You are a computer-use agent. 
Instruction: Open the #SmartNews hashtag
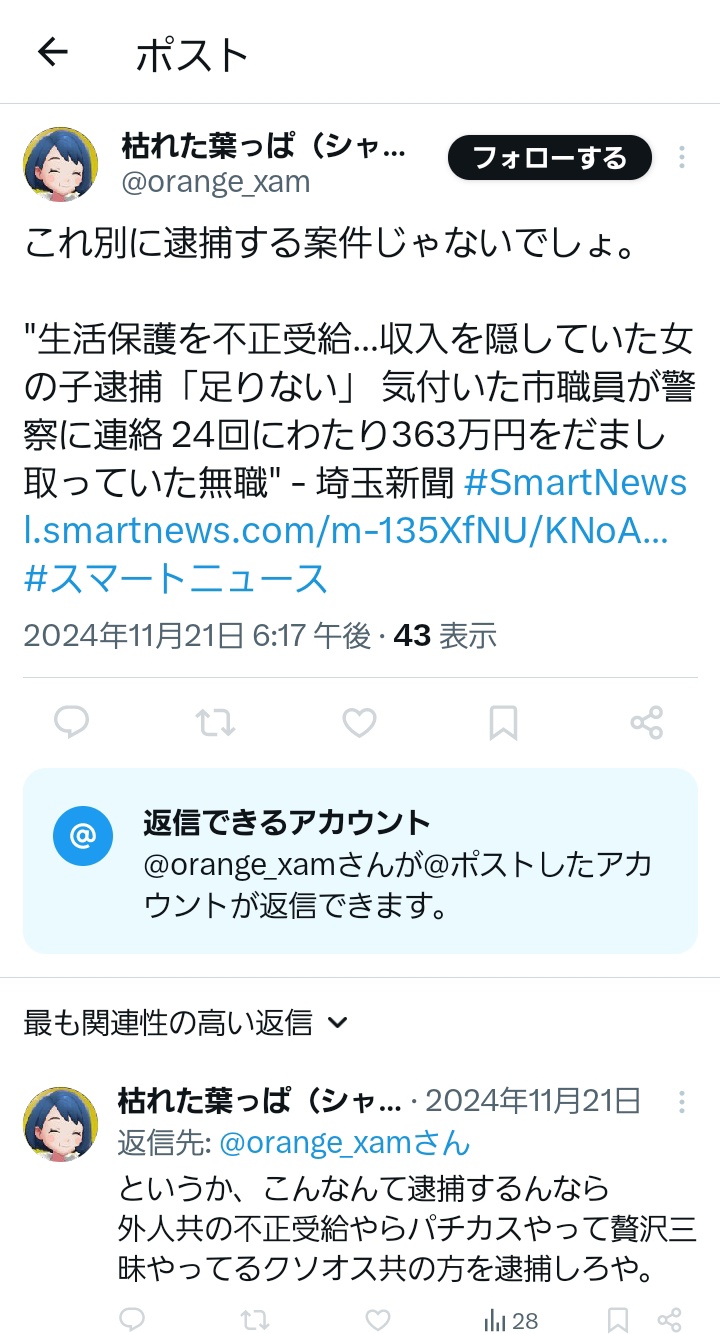[577, 483]
